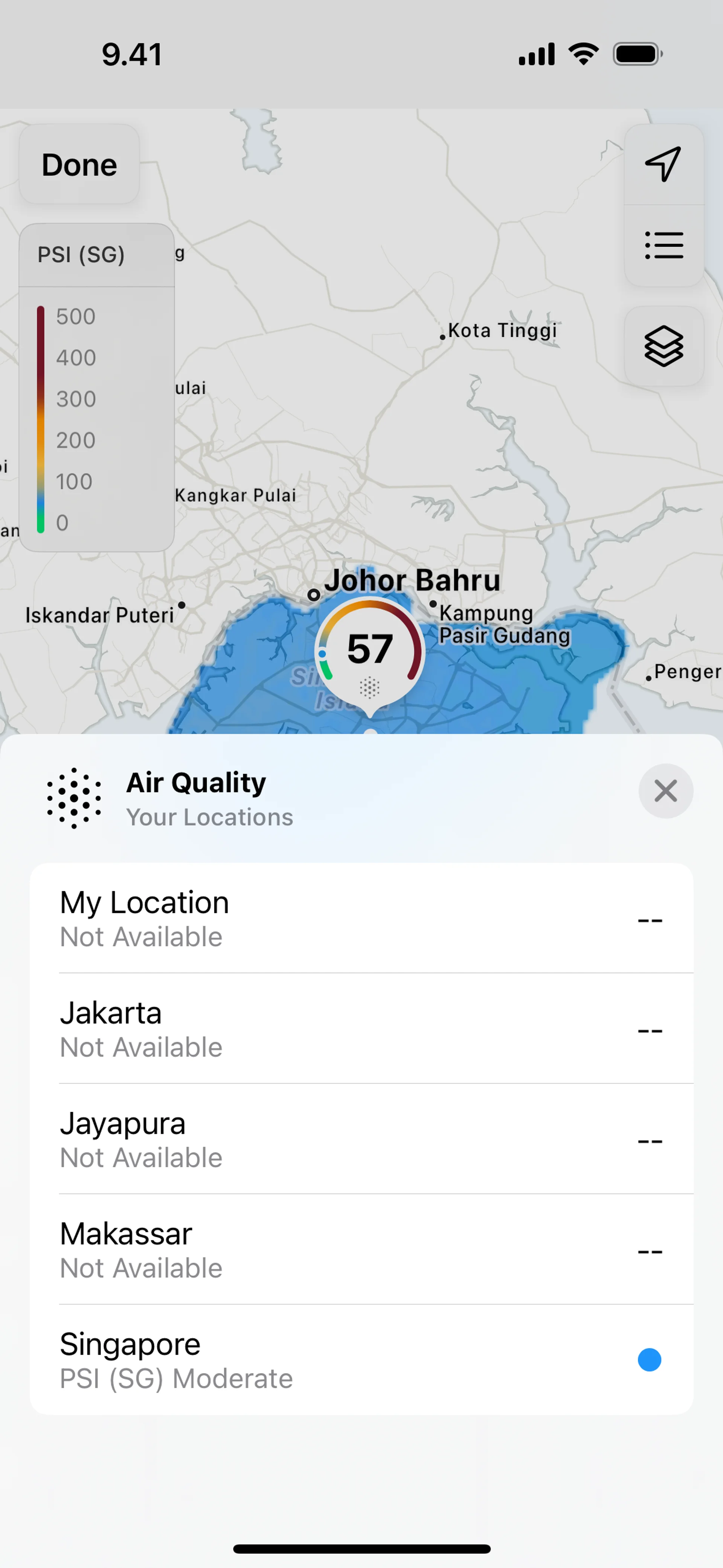Screen dimensions: 723x1568
Task: View Singapore PSI details
Action: pyautogui.click(x=361, y=1360)
